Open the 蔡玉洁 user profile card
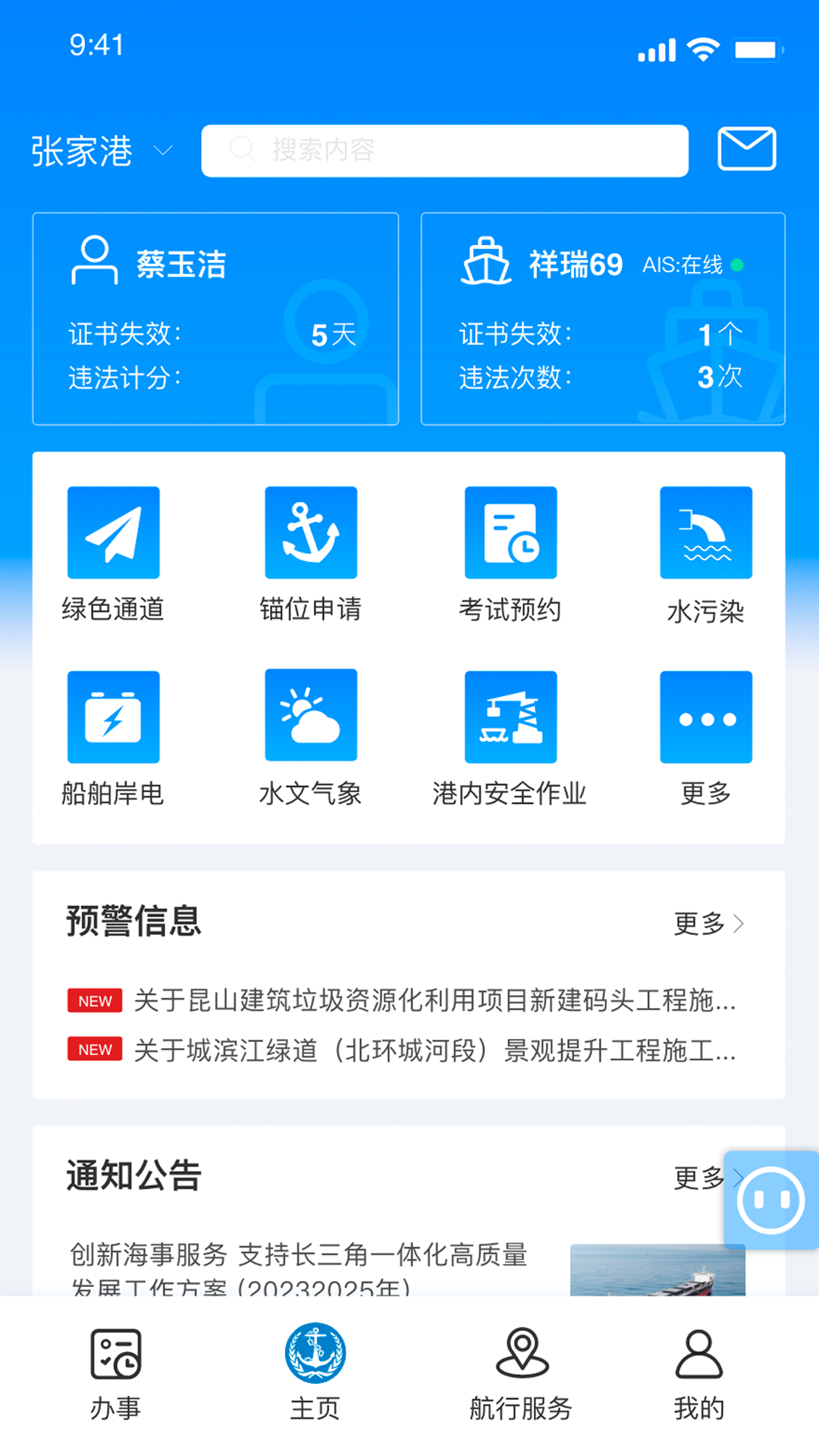819x1456 pixels. click(x=215, y=318)
